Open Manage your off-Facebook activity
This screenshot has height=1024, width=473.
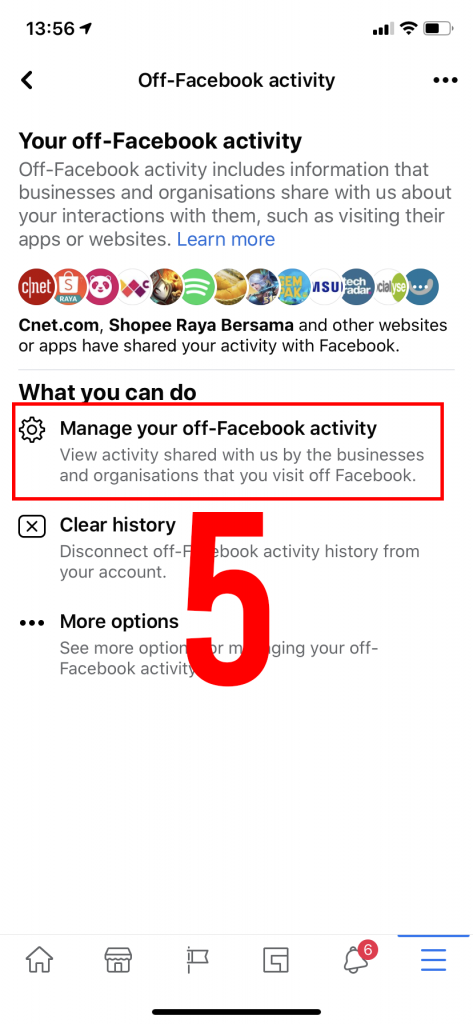click(228, 452)
